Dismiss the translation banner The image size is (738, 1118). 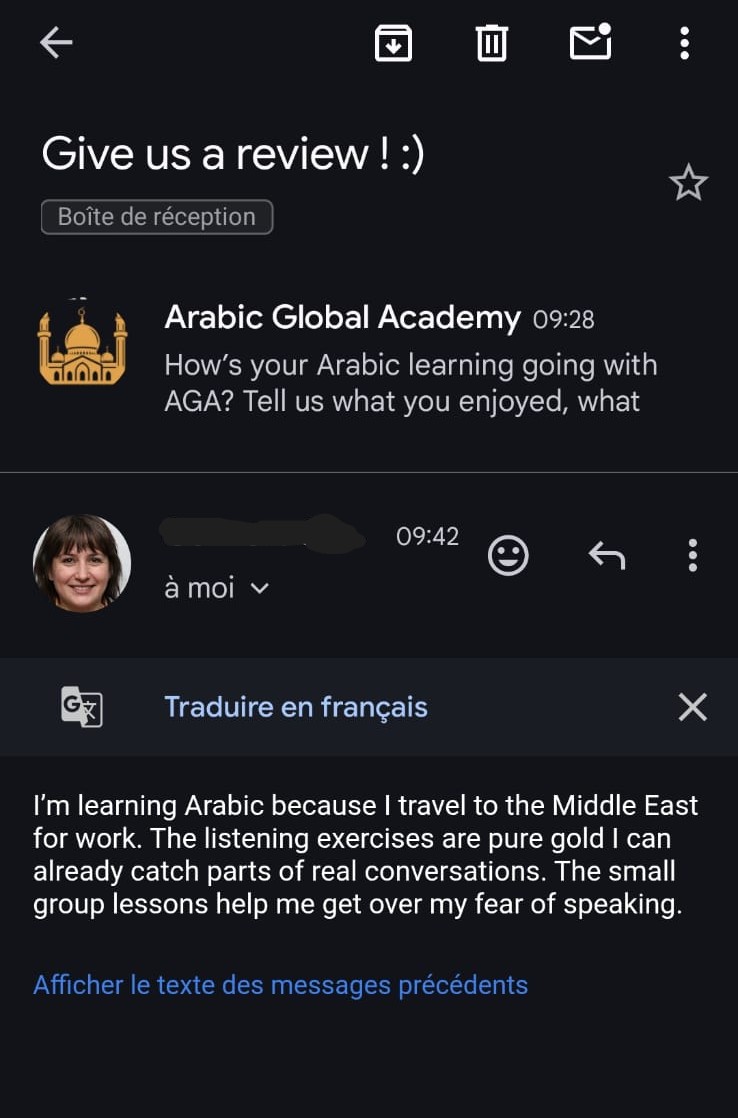point(692,707)
